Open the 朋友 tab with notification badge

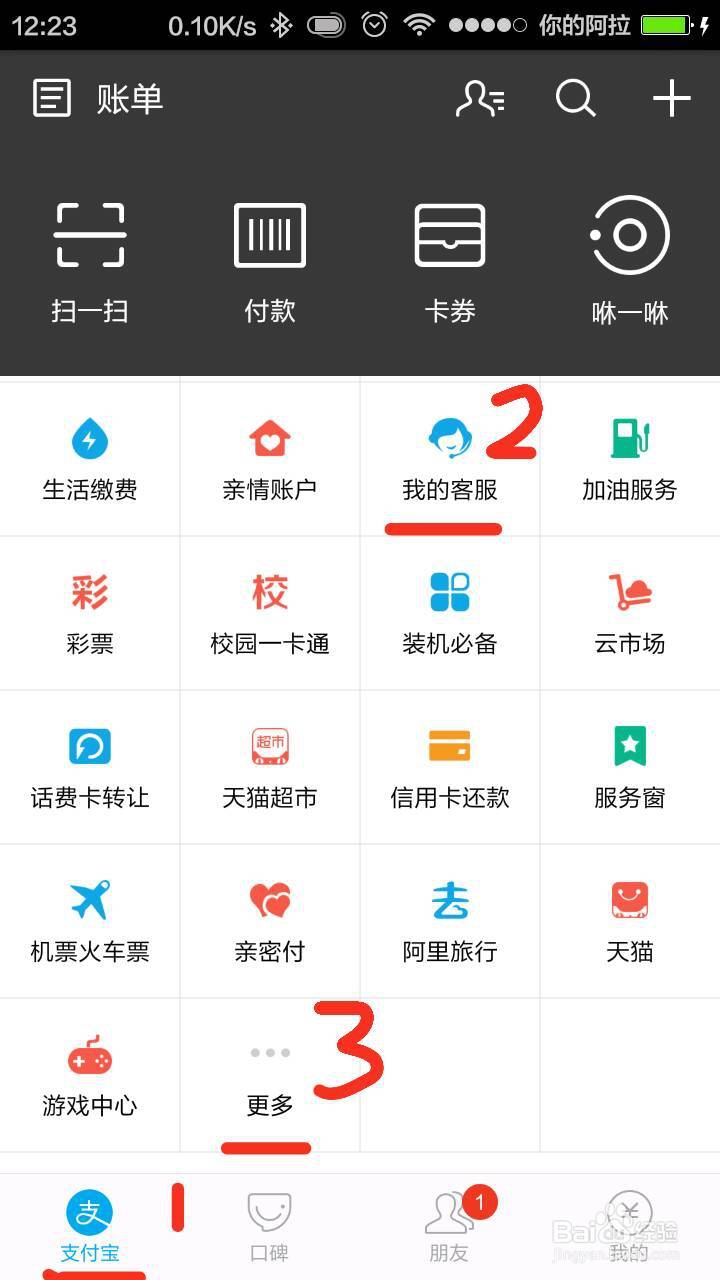pos(450,1225)
